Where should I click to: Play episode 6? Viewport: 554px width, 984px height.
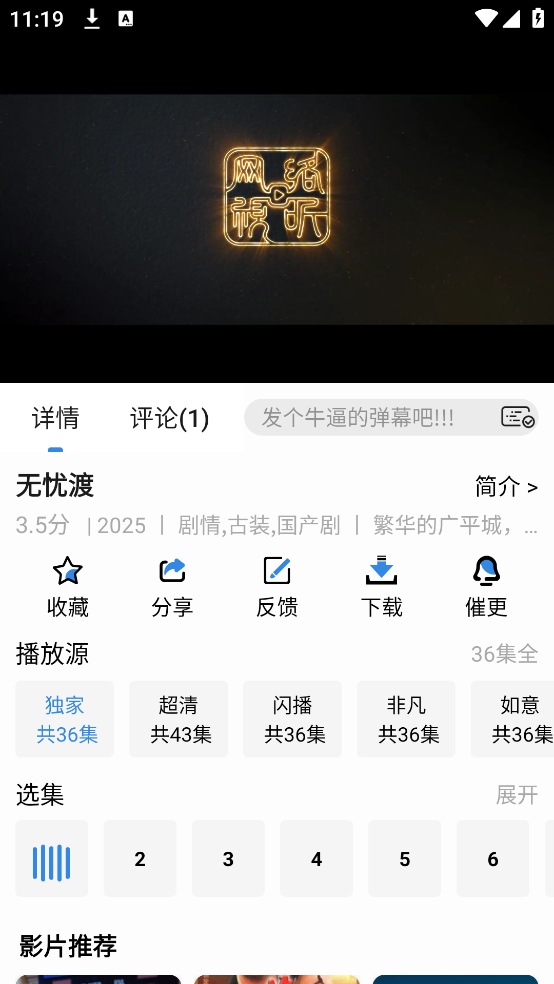pyautogui.click(x=493, y=858)
